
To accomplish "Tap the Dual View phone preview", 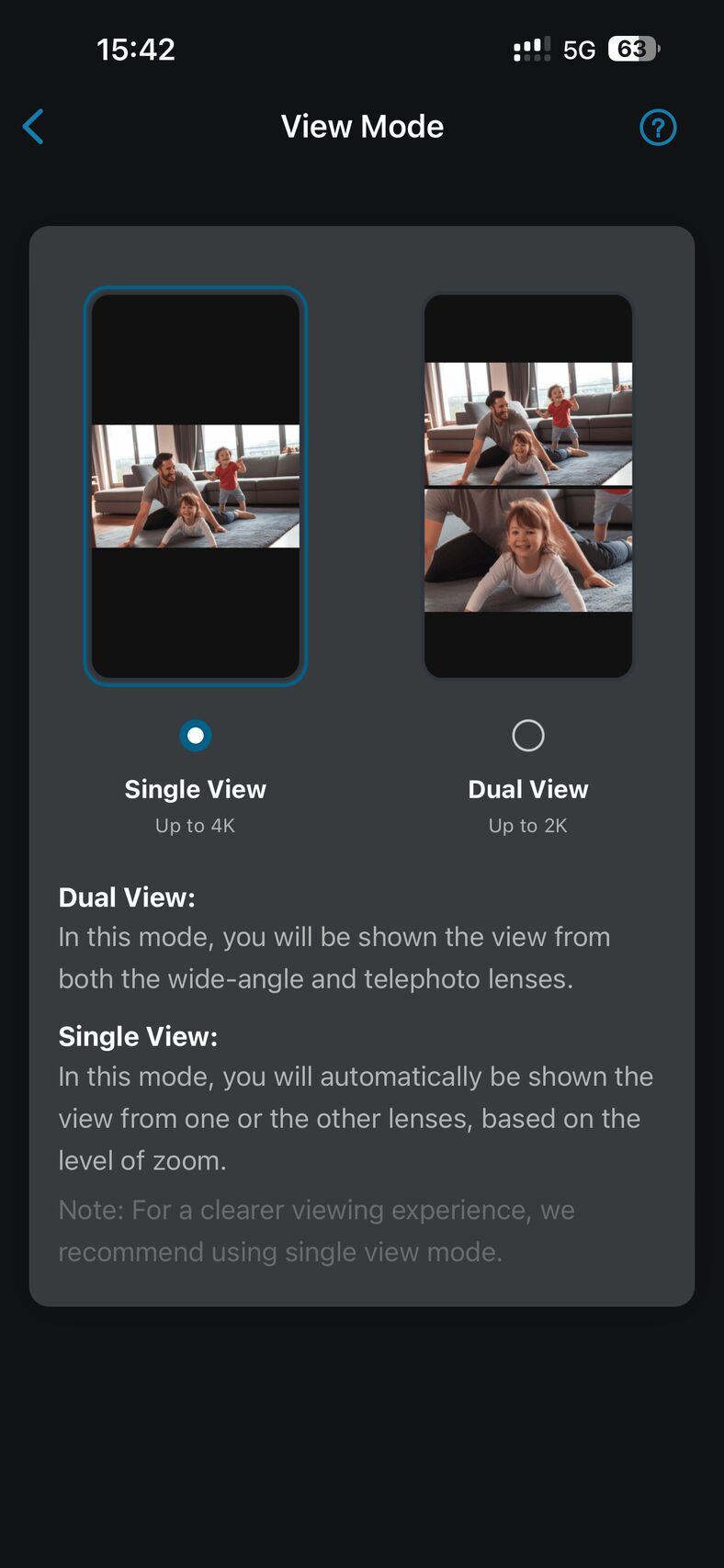I will tap(528, 486).
